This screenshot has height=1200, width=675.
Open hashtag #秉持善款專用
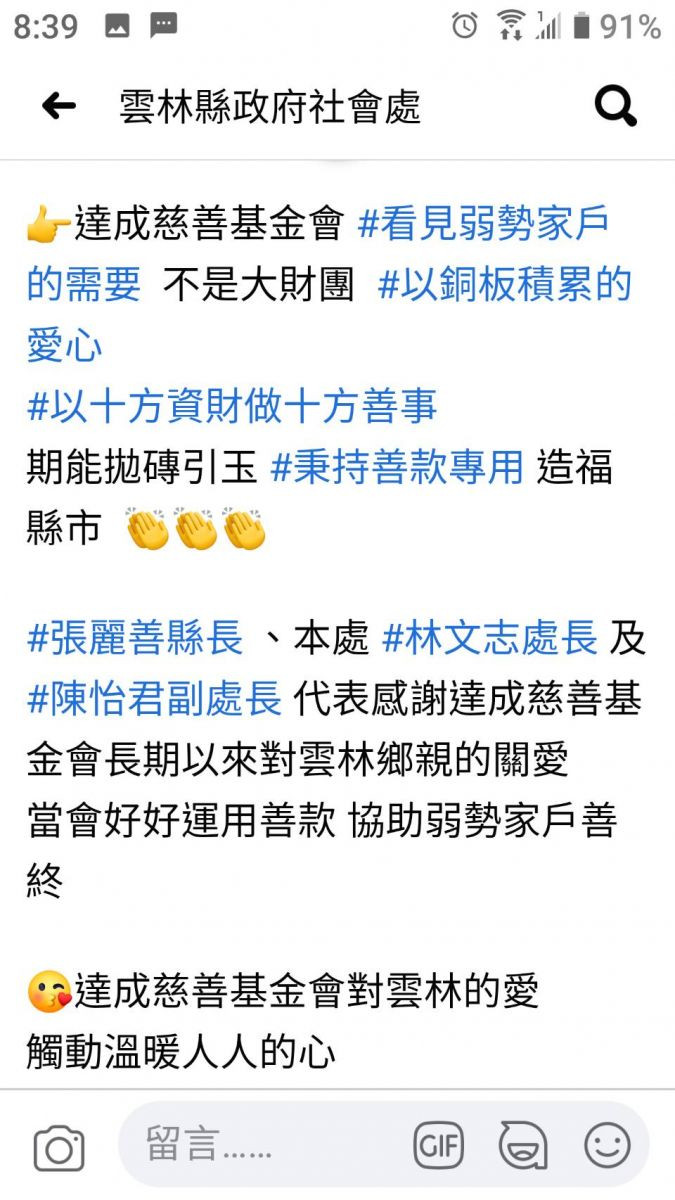[397, 467]
